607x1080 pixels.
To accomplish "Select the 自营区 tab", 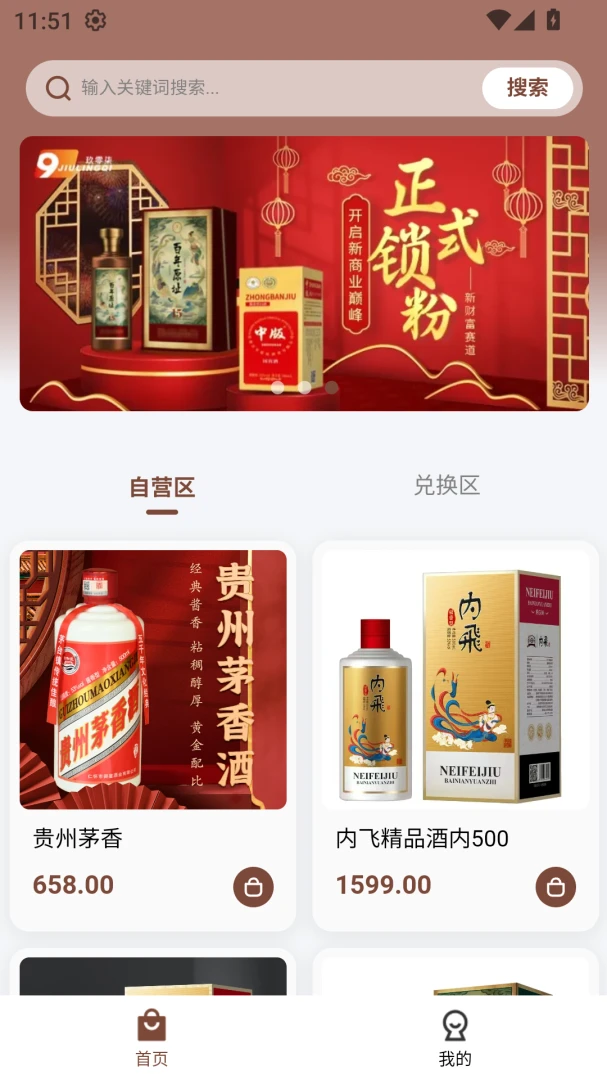I will click(162, 488).
